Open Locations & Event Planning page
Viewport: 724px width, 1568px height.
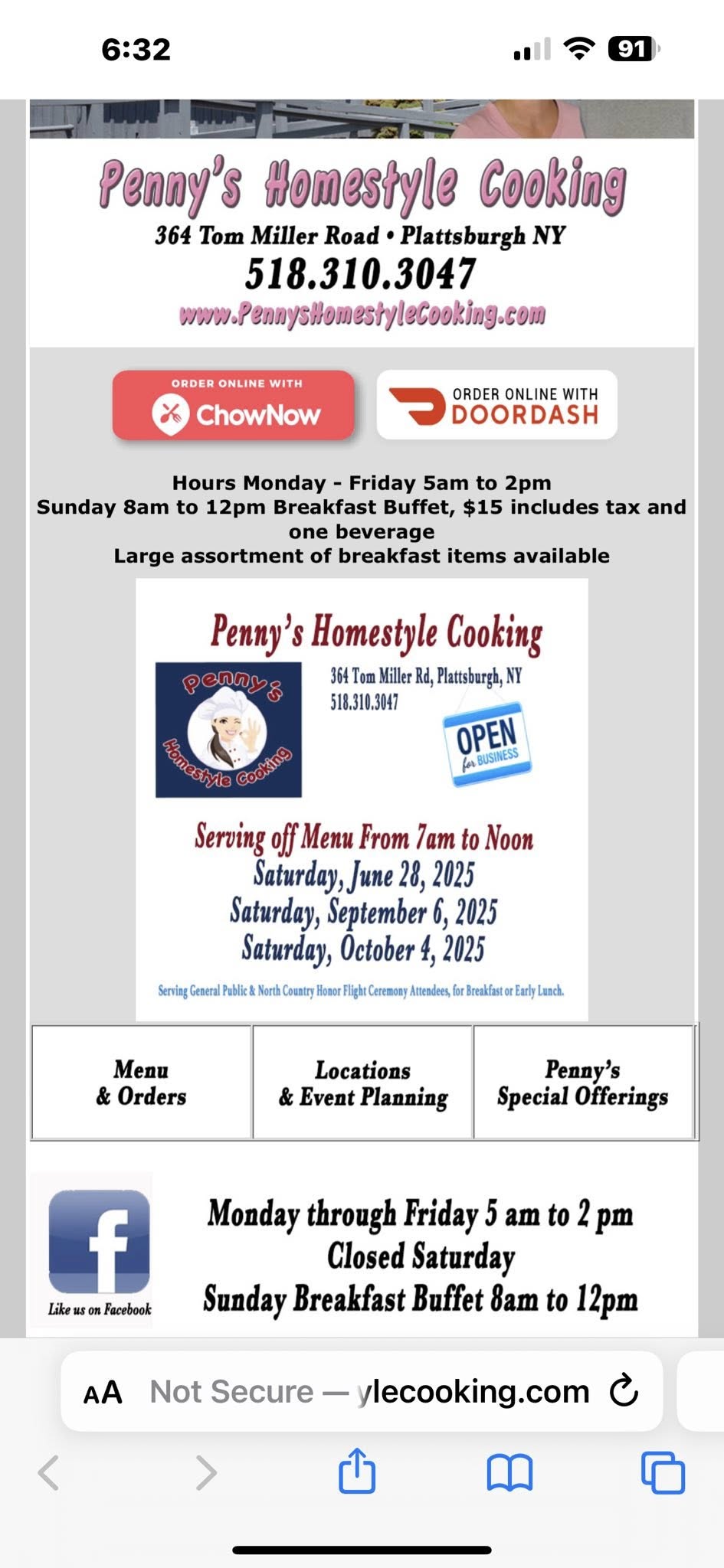coord(362,1083)
